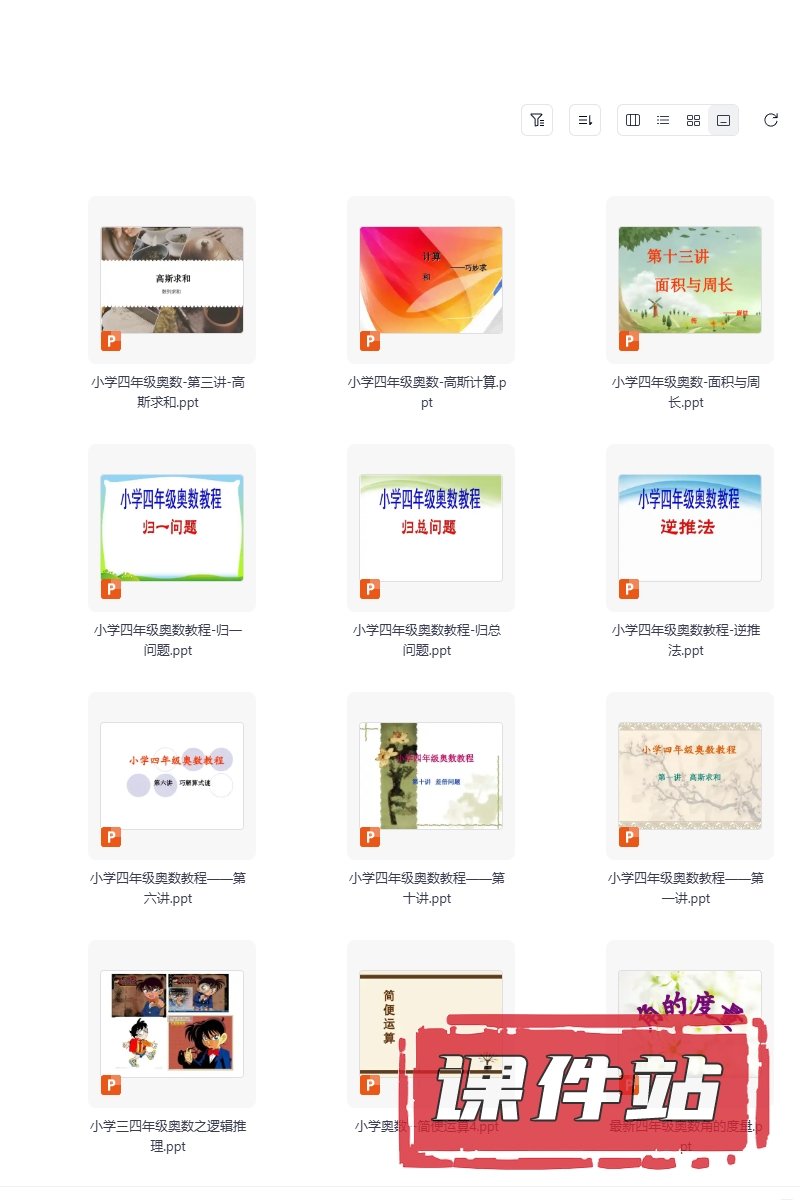Open the file filter options
The height and width of the screenshot is (1200, 800).
click(x=537, y=120)
